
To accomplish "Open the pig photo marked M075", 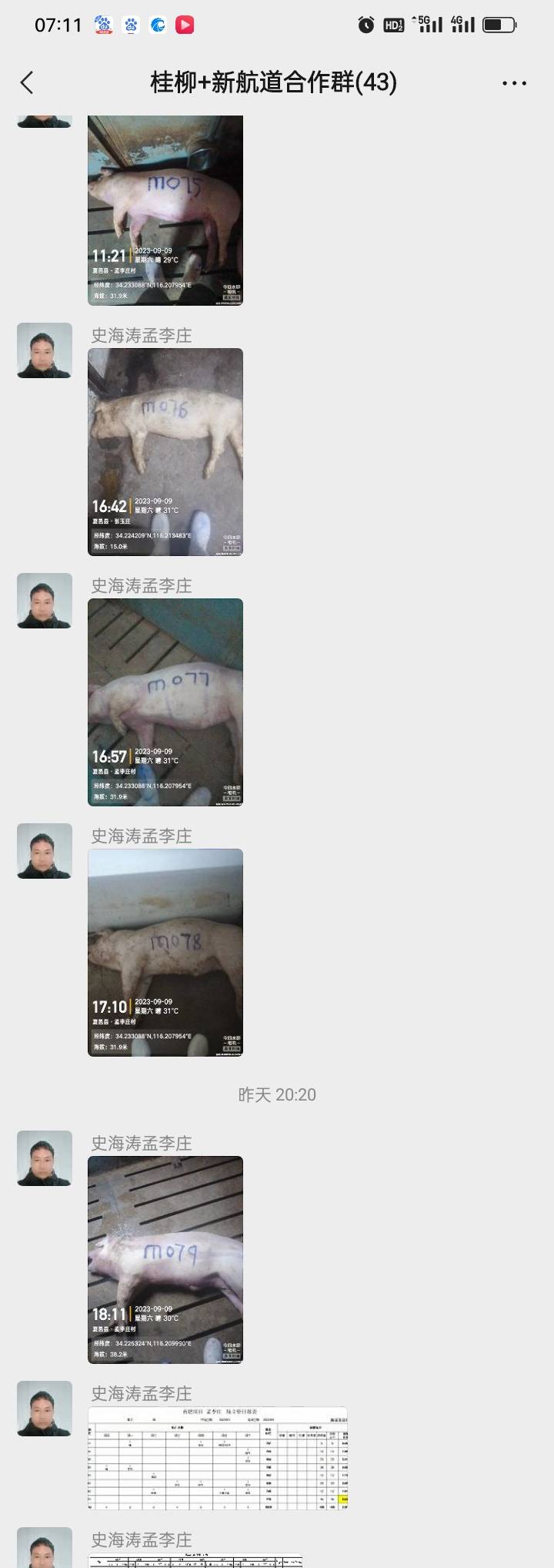I will (x=165, y=210).
